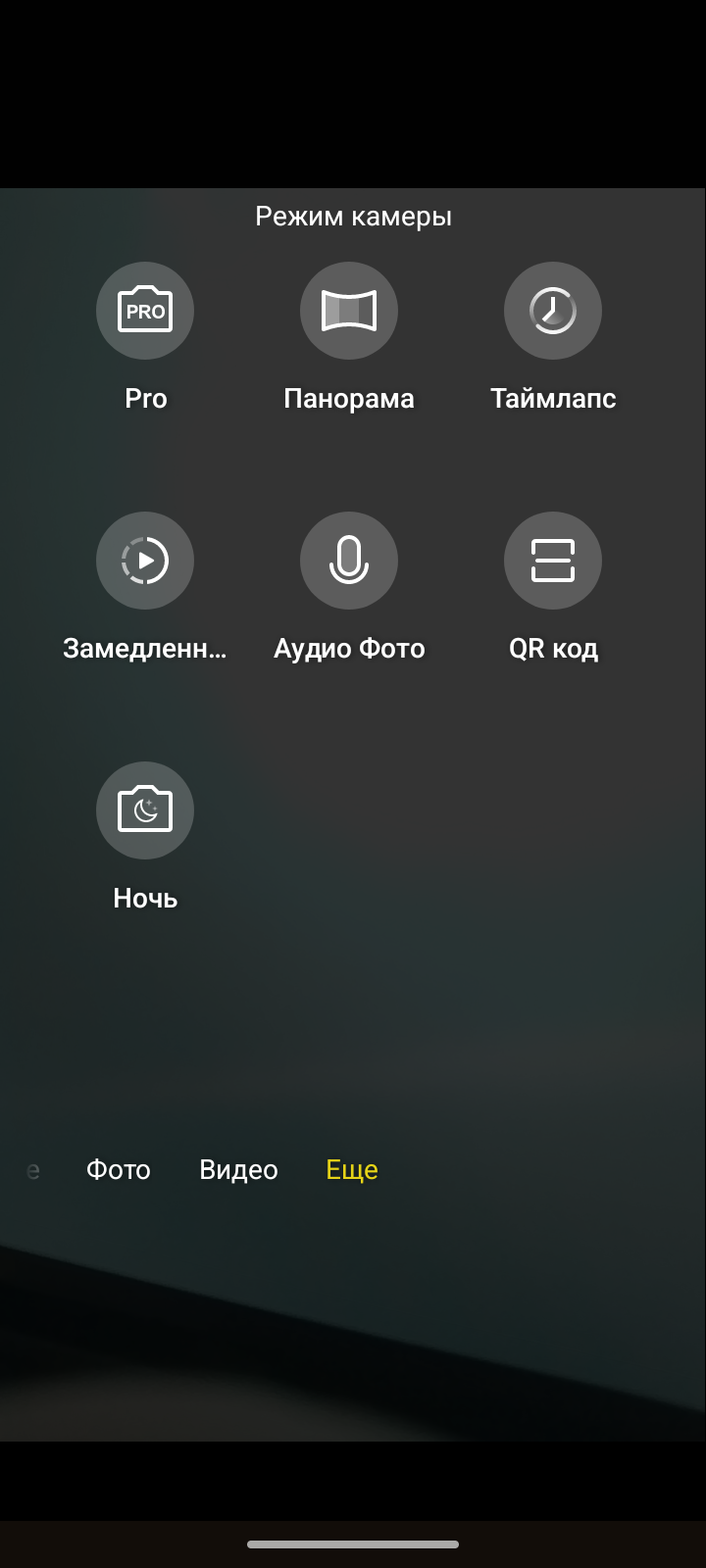Viewport: 706px width, 1568px height.
Task: Select the Панорама mode
Action: pyautogui.click(x=349, y=311)
